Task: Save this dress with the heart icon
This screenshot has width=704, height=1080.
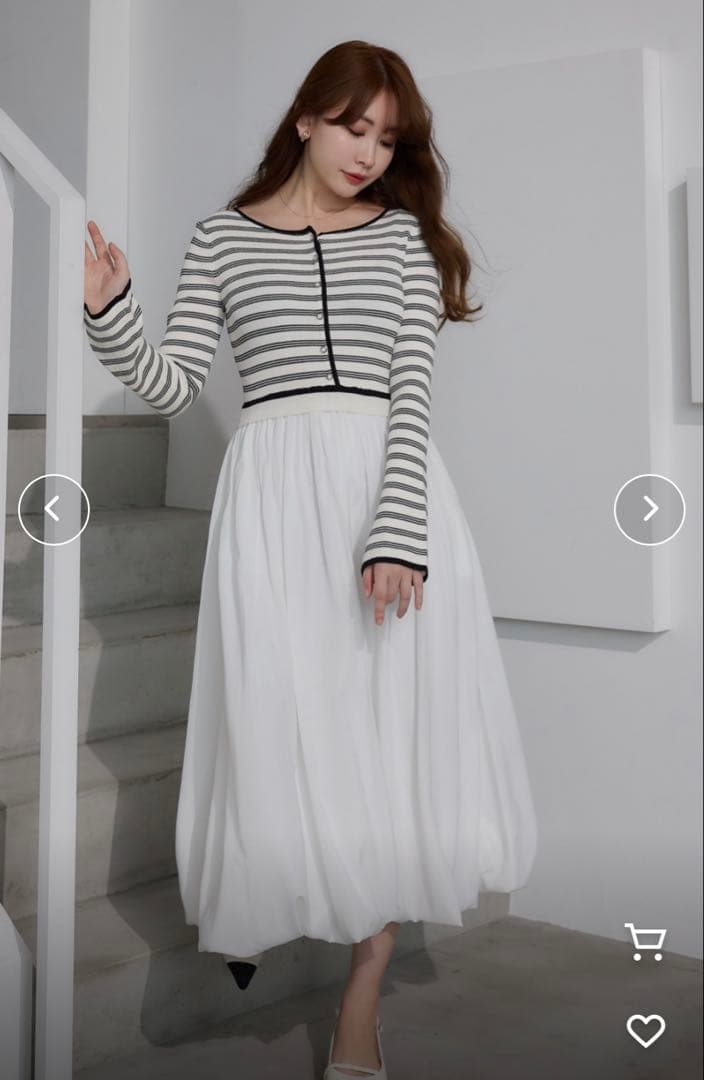Action: (645, 1030)
